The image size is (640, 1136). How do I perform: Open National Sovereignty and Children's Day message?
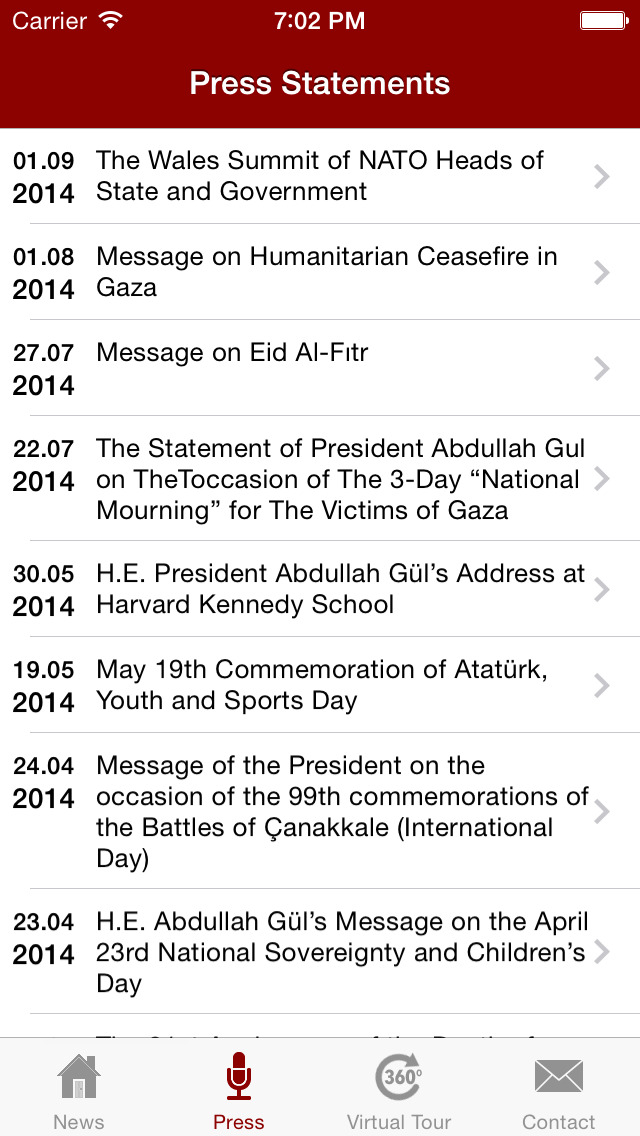pos(320,951)
